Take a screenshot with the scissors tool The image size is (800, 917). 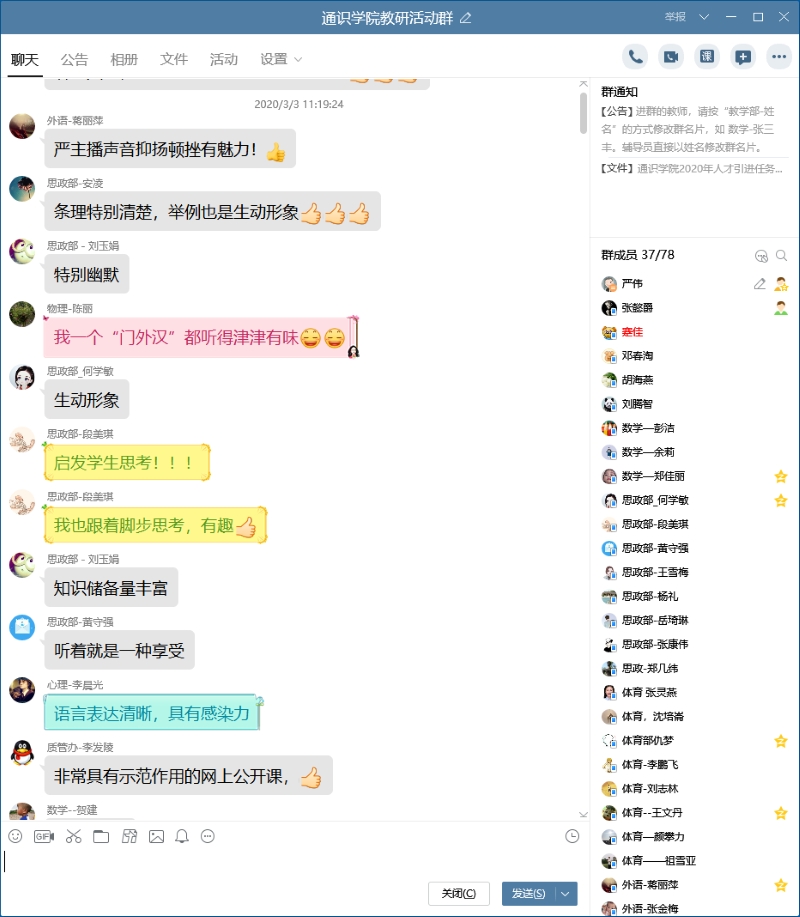point(73,836)
